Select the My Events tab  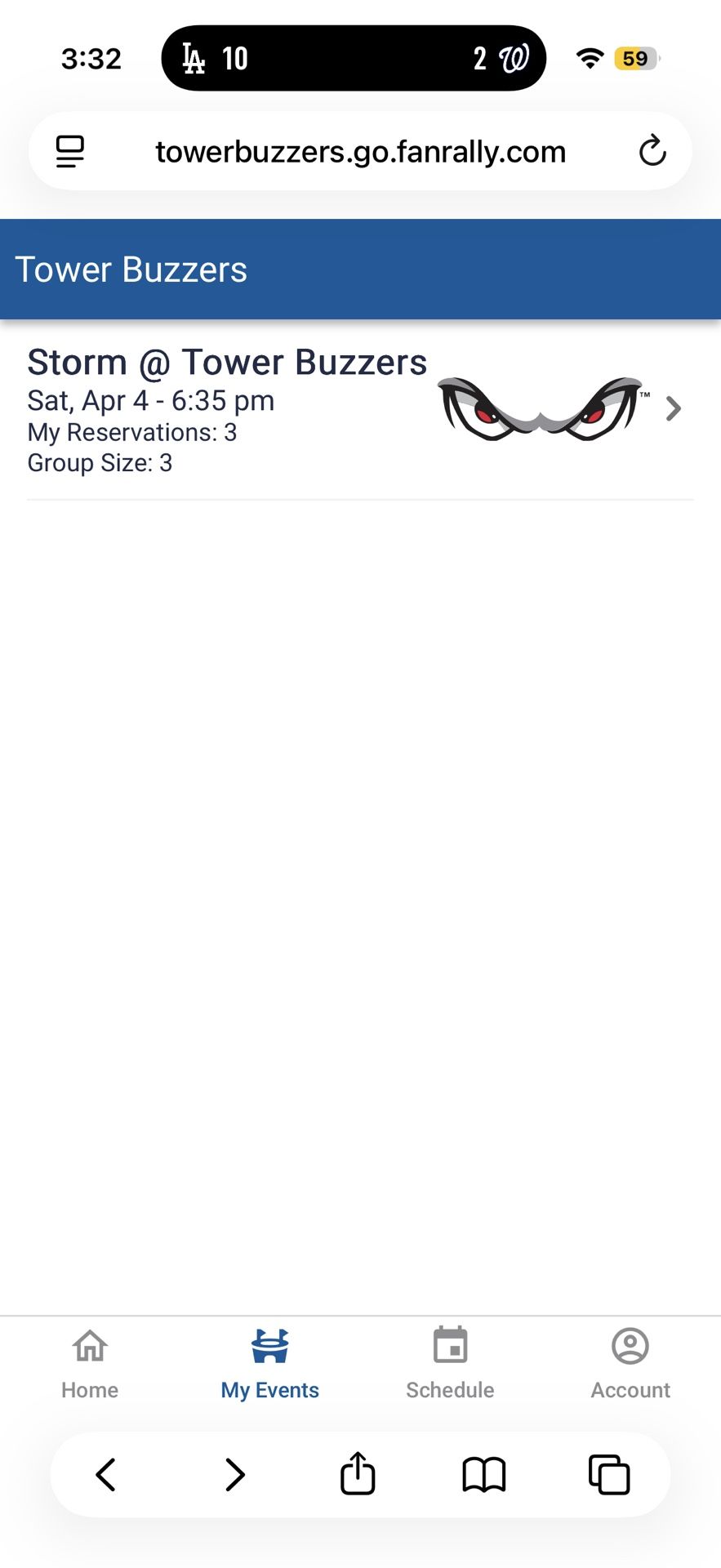click(x=270, y=1365)
